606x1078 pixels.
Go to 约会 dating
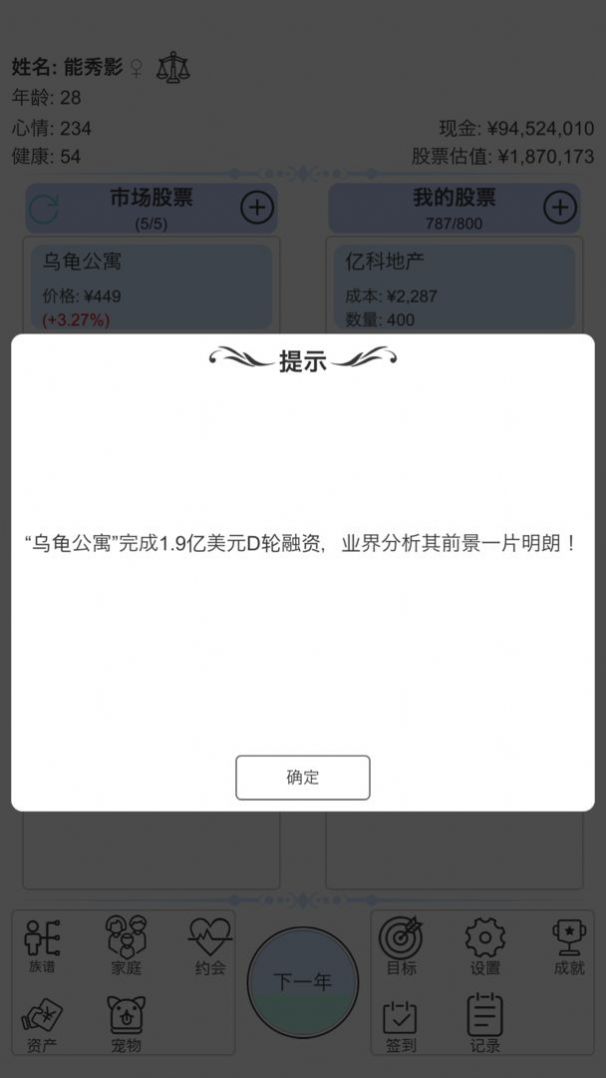(210, 946)
